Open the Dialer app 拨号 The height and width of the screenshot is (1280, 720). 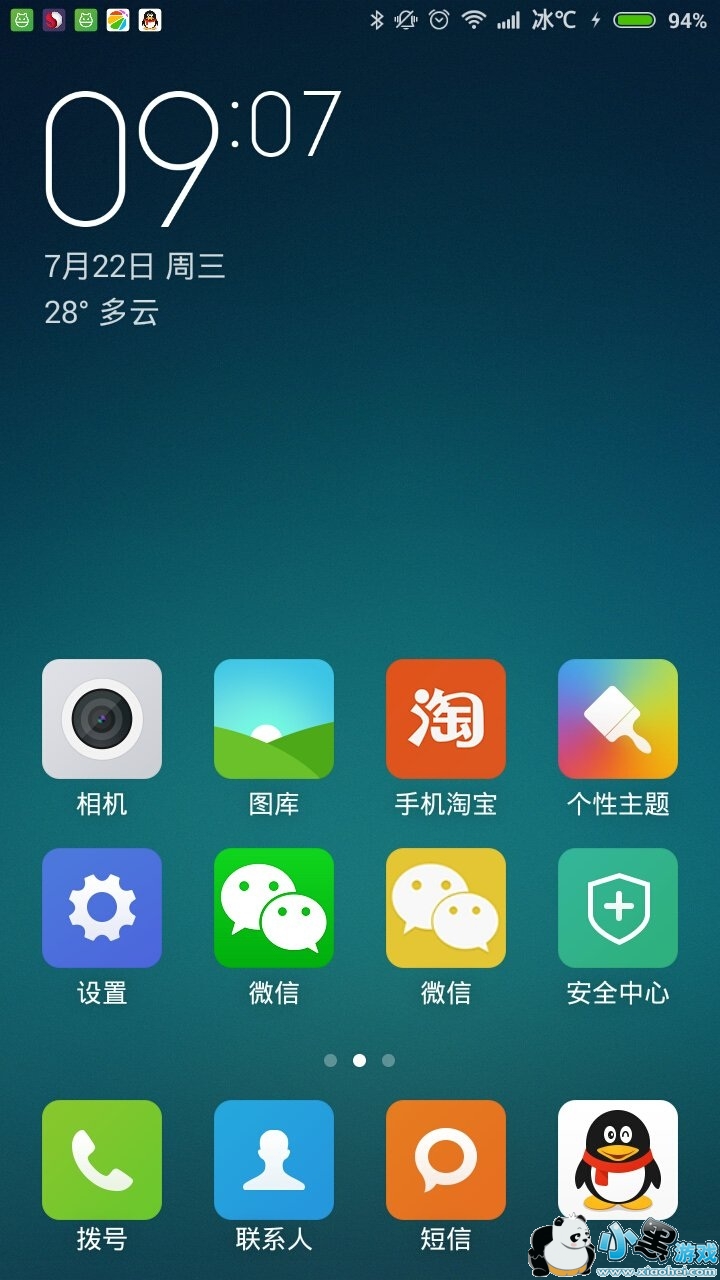[102, 1160]
